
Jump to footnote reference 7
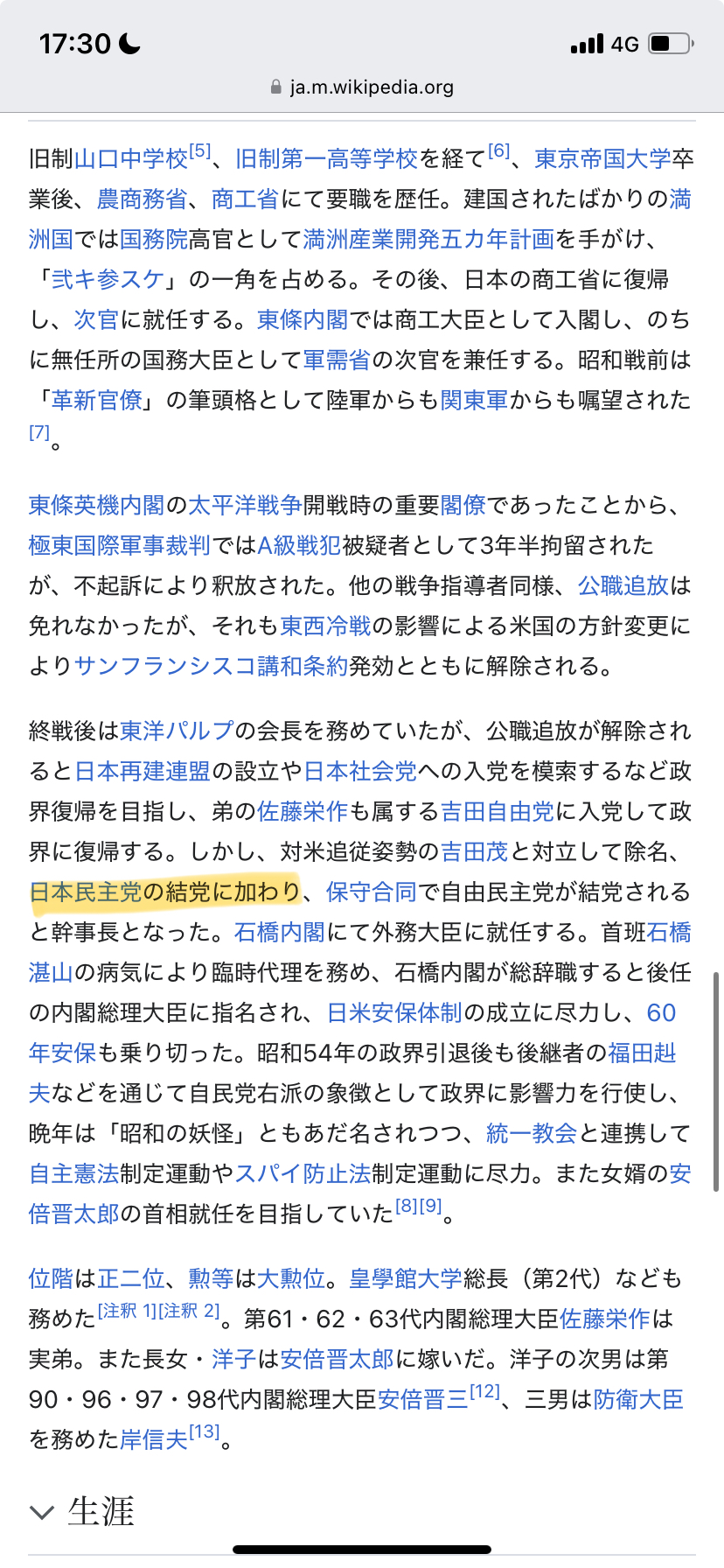click(x=39, y=432)
